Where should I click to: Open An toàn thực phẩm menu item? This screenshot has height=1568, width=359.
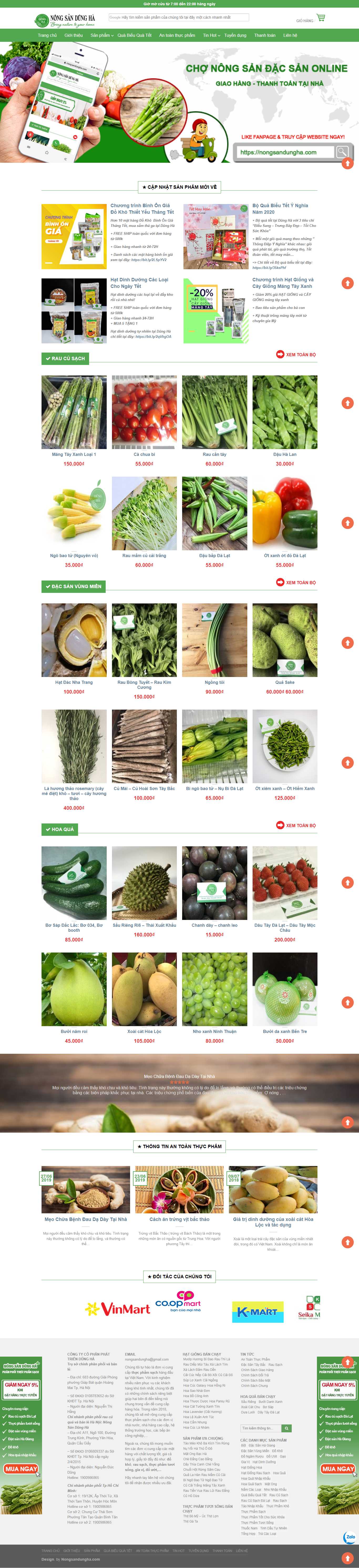point(177,35)
